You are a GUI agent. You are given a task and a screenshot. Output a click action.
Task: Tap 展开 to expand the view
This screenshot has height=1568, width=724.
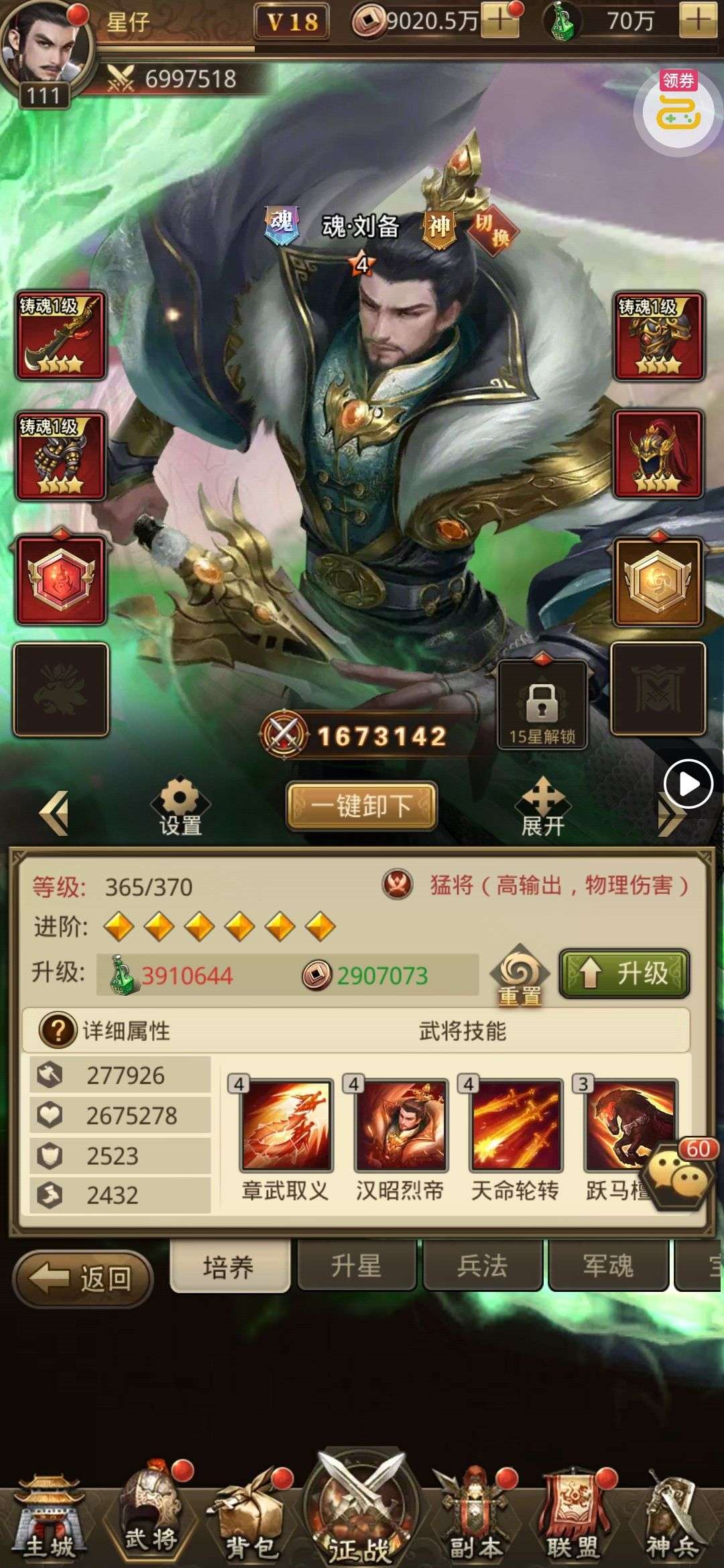click(542, 807)
